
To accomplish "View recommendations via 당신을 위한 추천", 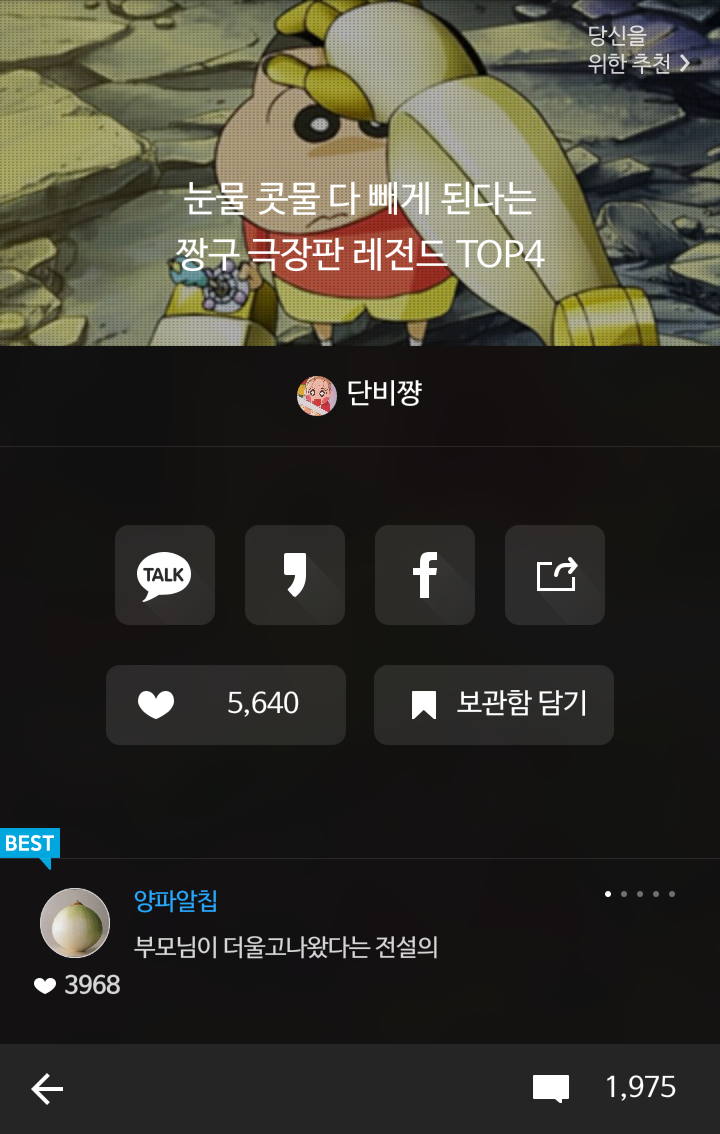I will pyautogui.click(x=628, y=48).
